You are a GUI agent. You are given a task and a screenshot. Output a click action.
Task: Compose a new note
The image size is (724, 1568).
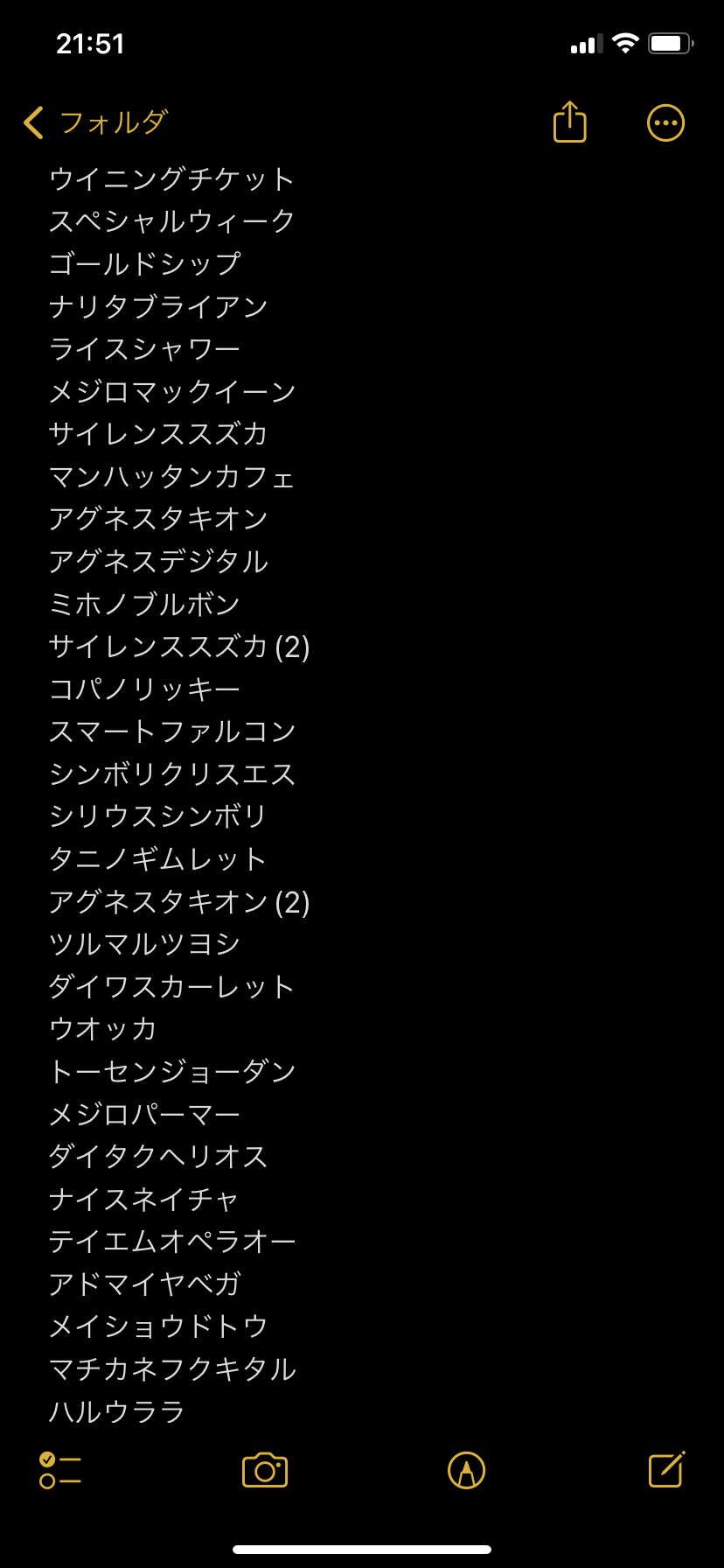point(666,1470)
